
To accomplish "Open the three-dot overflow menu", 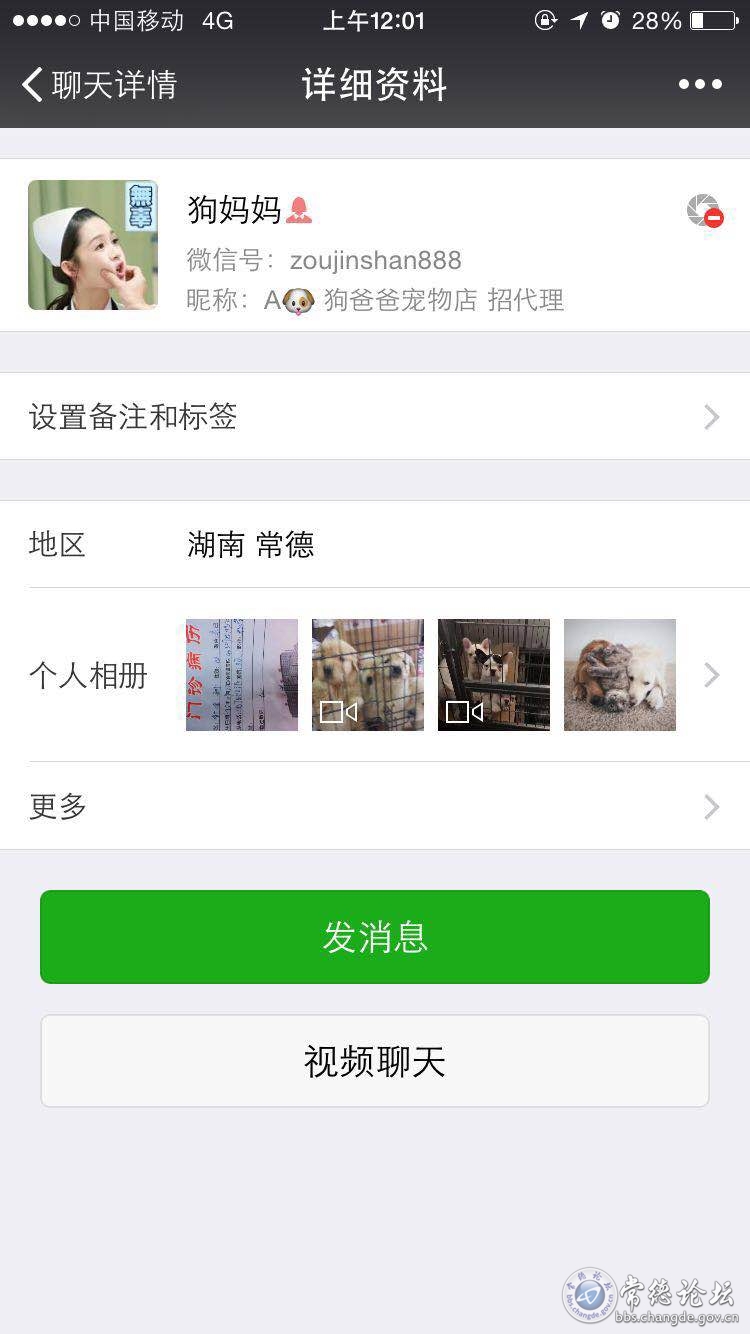I will tap(700, 85).
